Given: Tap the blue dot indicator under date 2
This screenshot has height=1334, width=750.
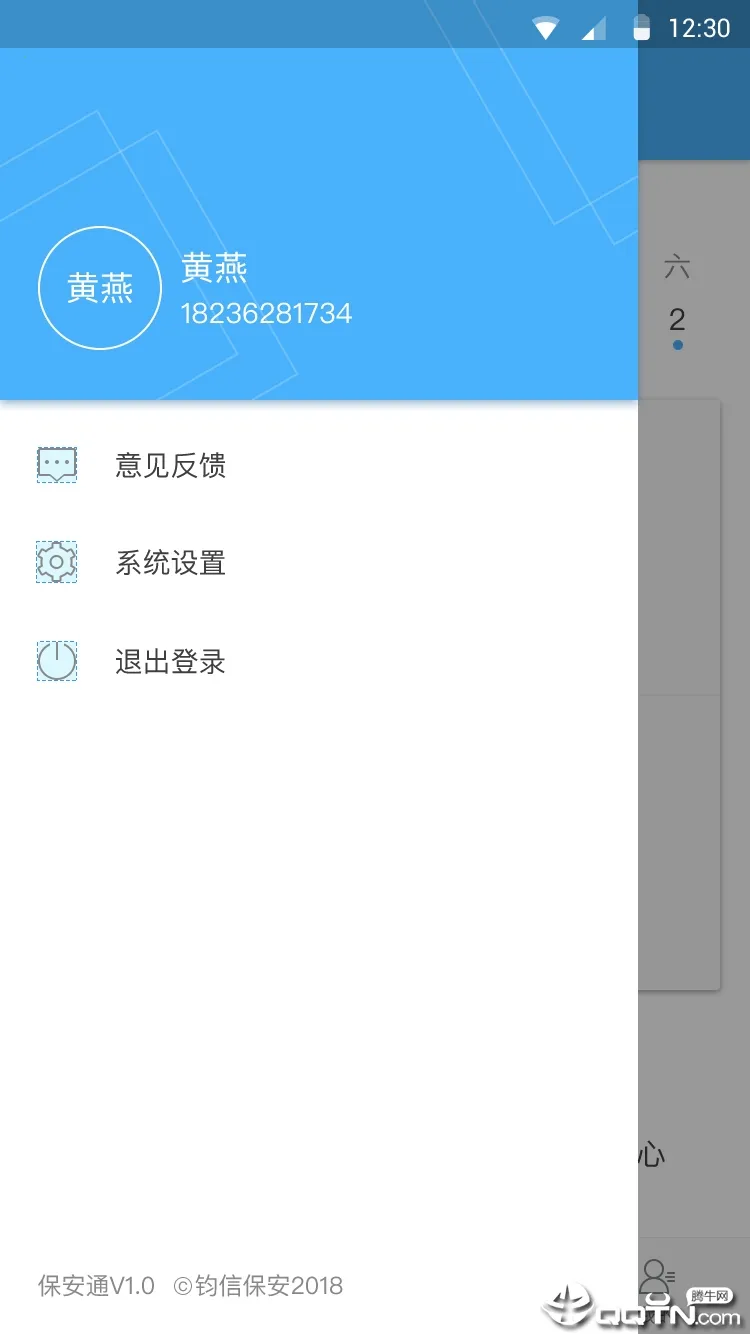Looking at the screenshot, I should 678,344.
